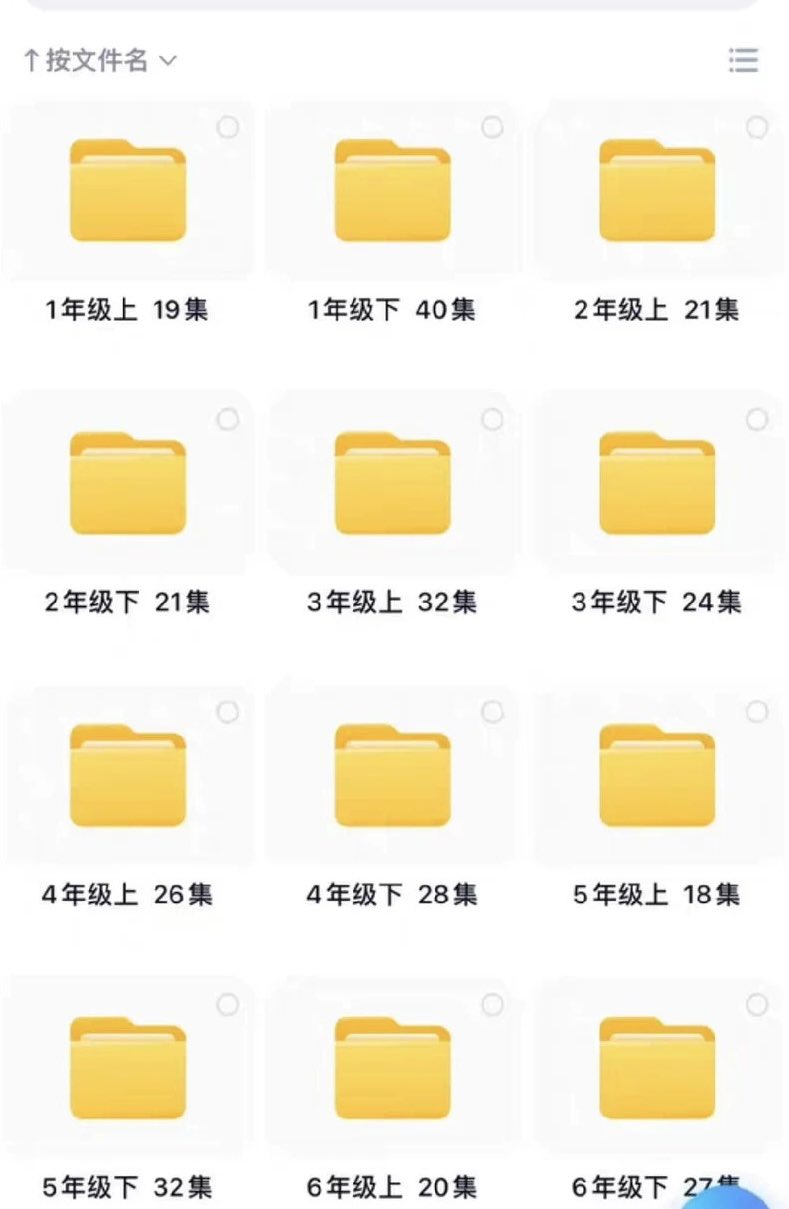Open folder 3年级下 24集
The height and width of the screenshot is (1209, 789).
point(656,484)
